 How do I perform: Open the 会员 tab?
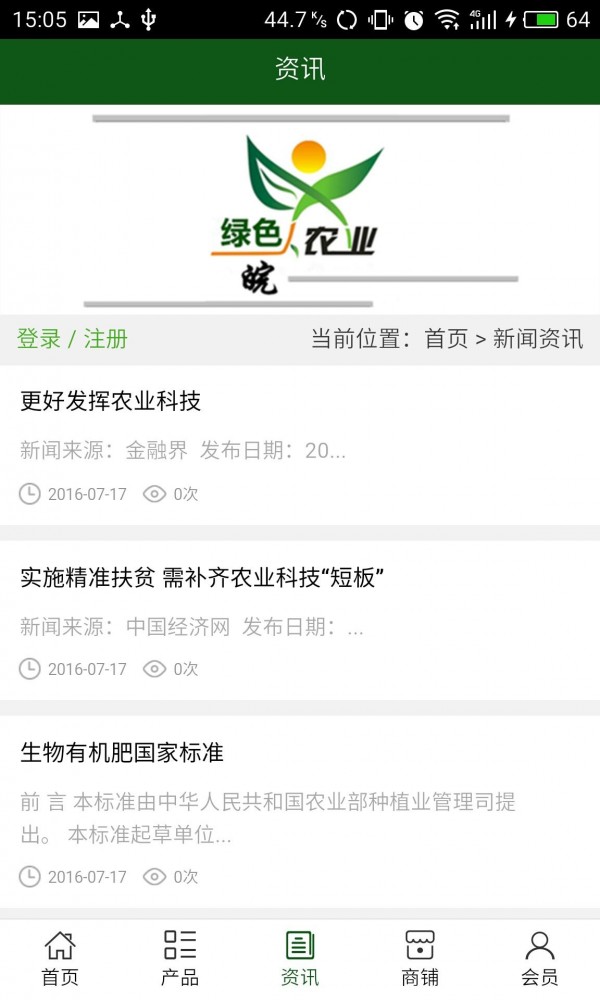(x=540, y=958)
